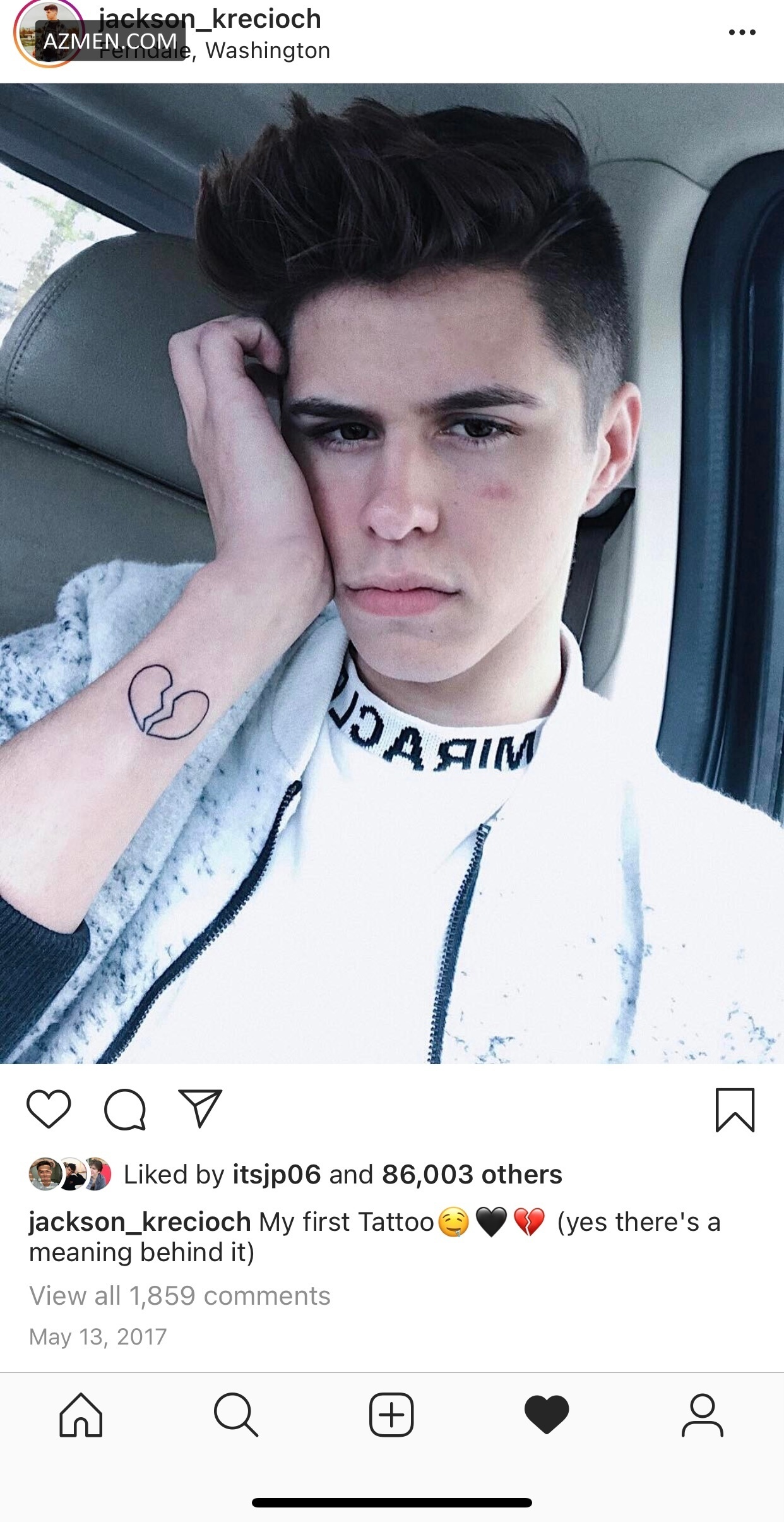Like jackson_krecioch's tattoo post
784x1522 pixels.
(49, 1109)
